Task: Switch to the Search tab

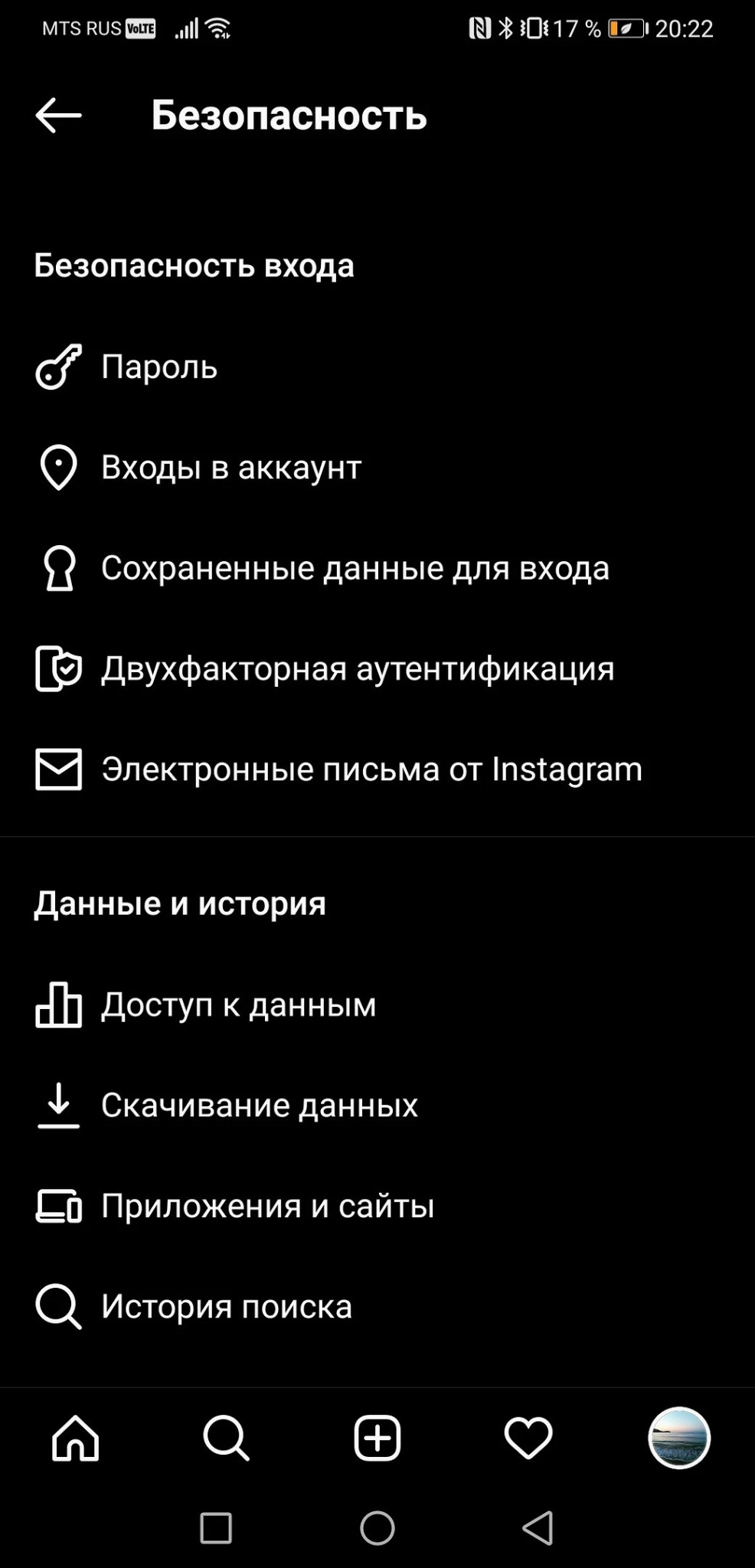Action: coord(226,1438)
